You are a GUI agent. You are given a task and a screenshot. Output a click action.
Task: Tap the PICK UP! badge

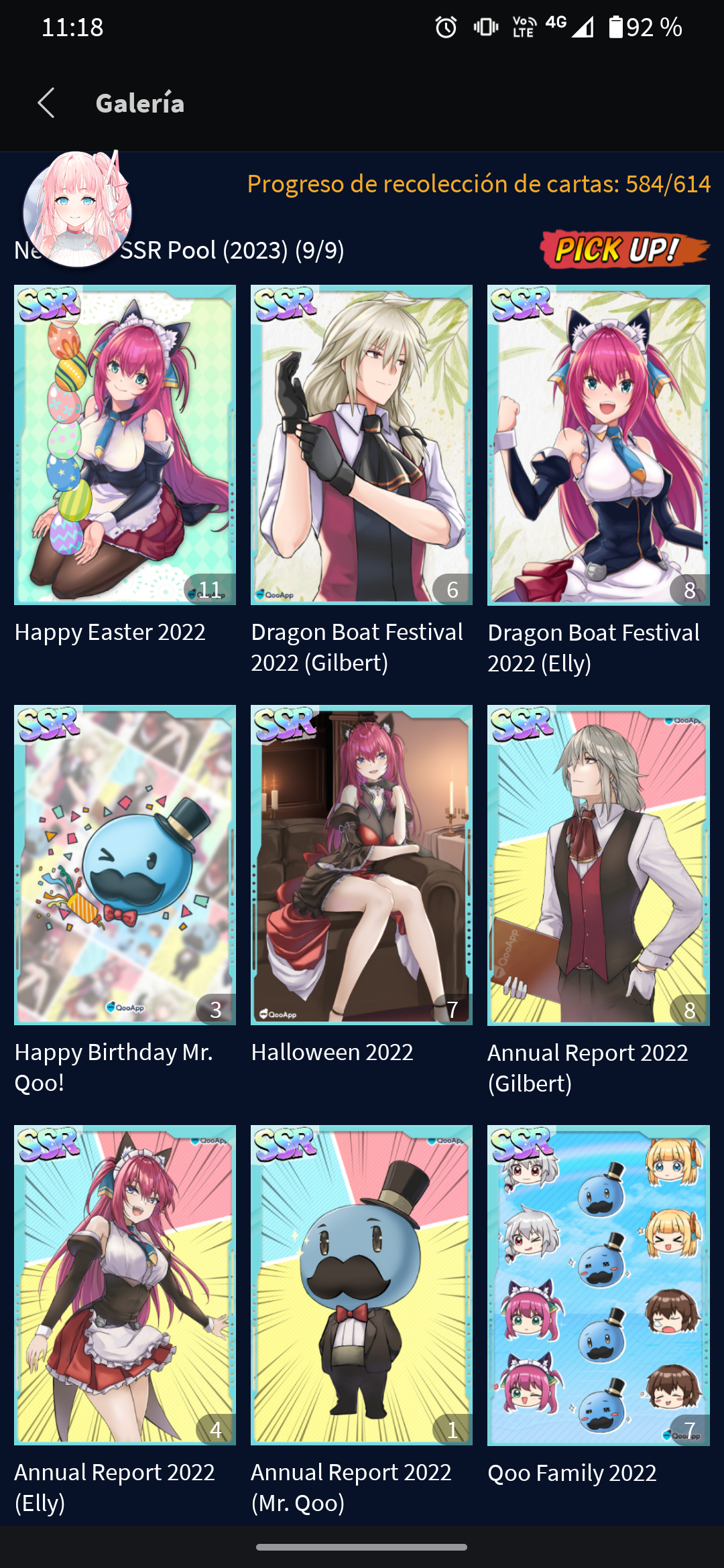tap(624, 250)
